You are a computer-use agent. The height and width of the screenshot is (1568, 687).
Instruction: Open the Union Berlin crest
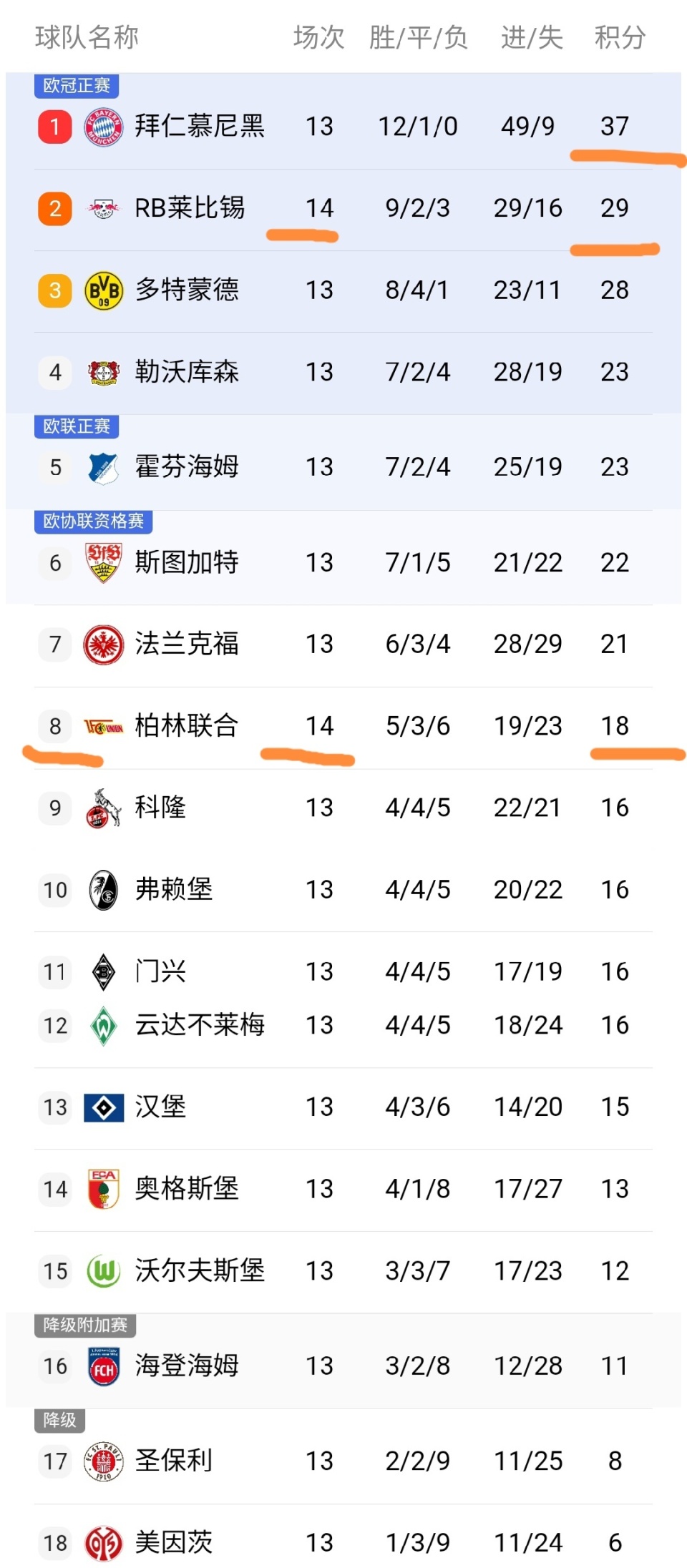pyautogui.click(x=104, y=726)
